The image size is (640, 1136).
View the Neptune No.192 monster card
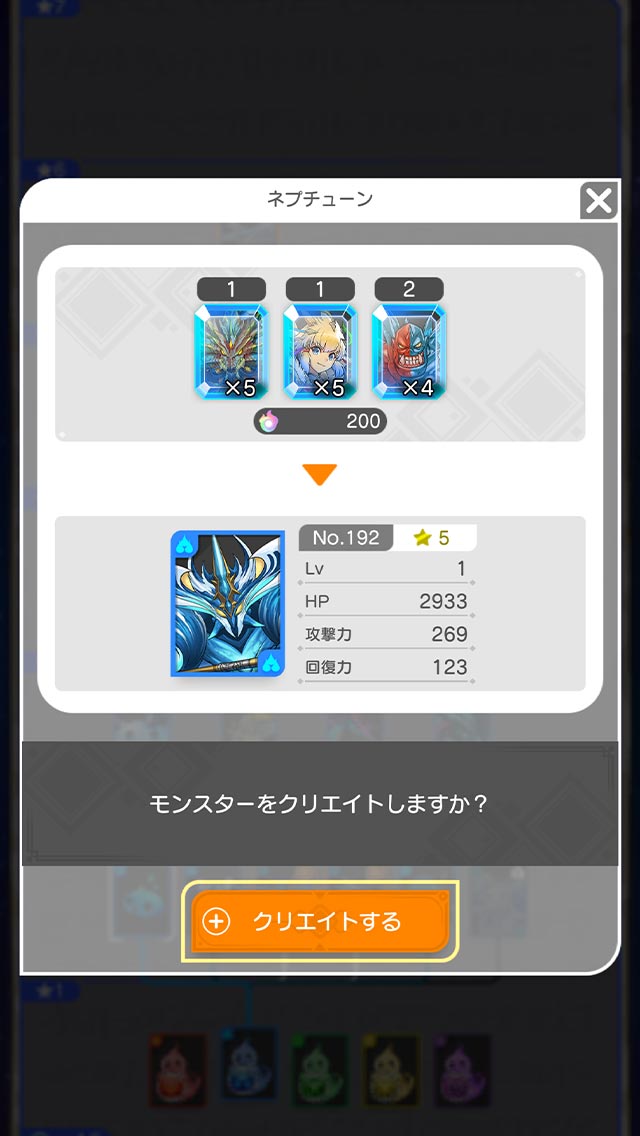pyautogui.click(x=227, y=603)
